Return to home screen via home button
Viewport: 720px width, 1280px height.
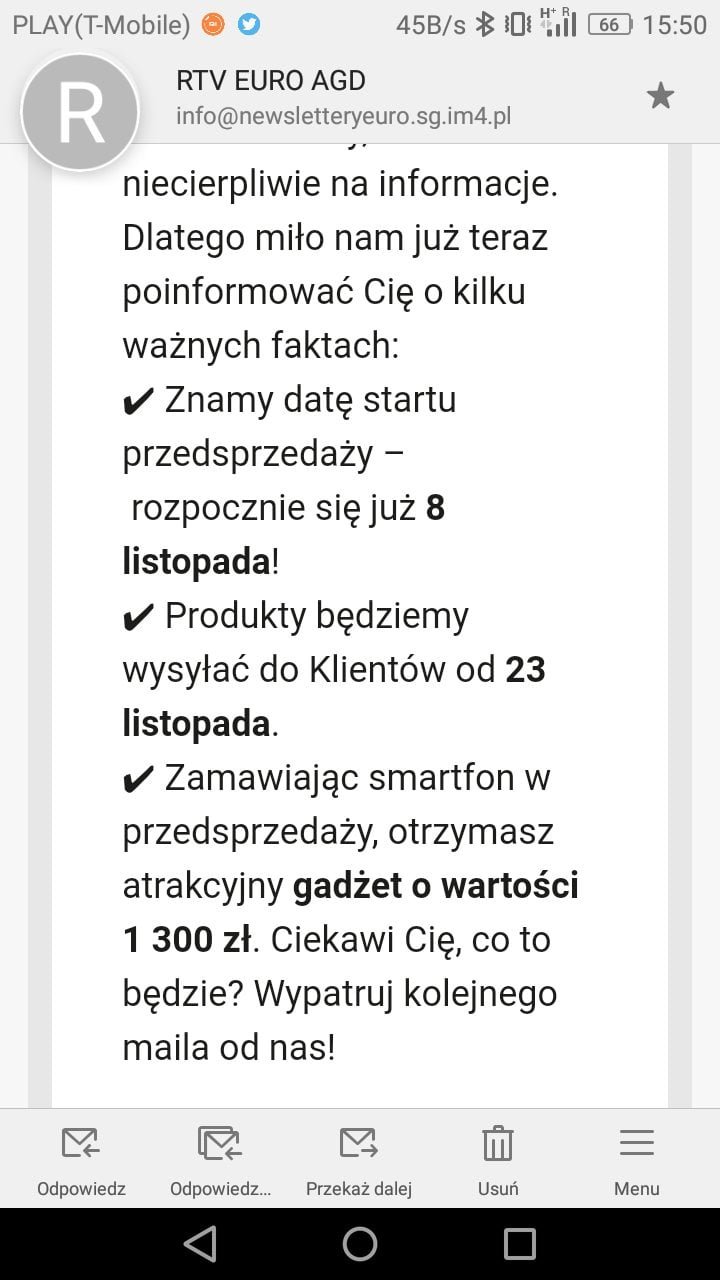[x=360, y=1243]
